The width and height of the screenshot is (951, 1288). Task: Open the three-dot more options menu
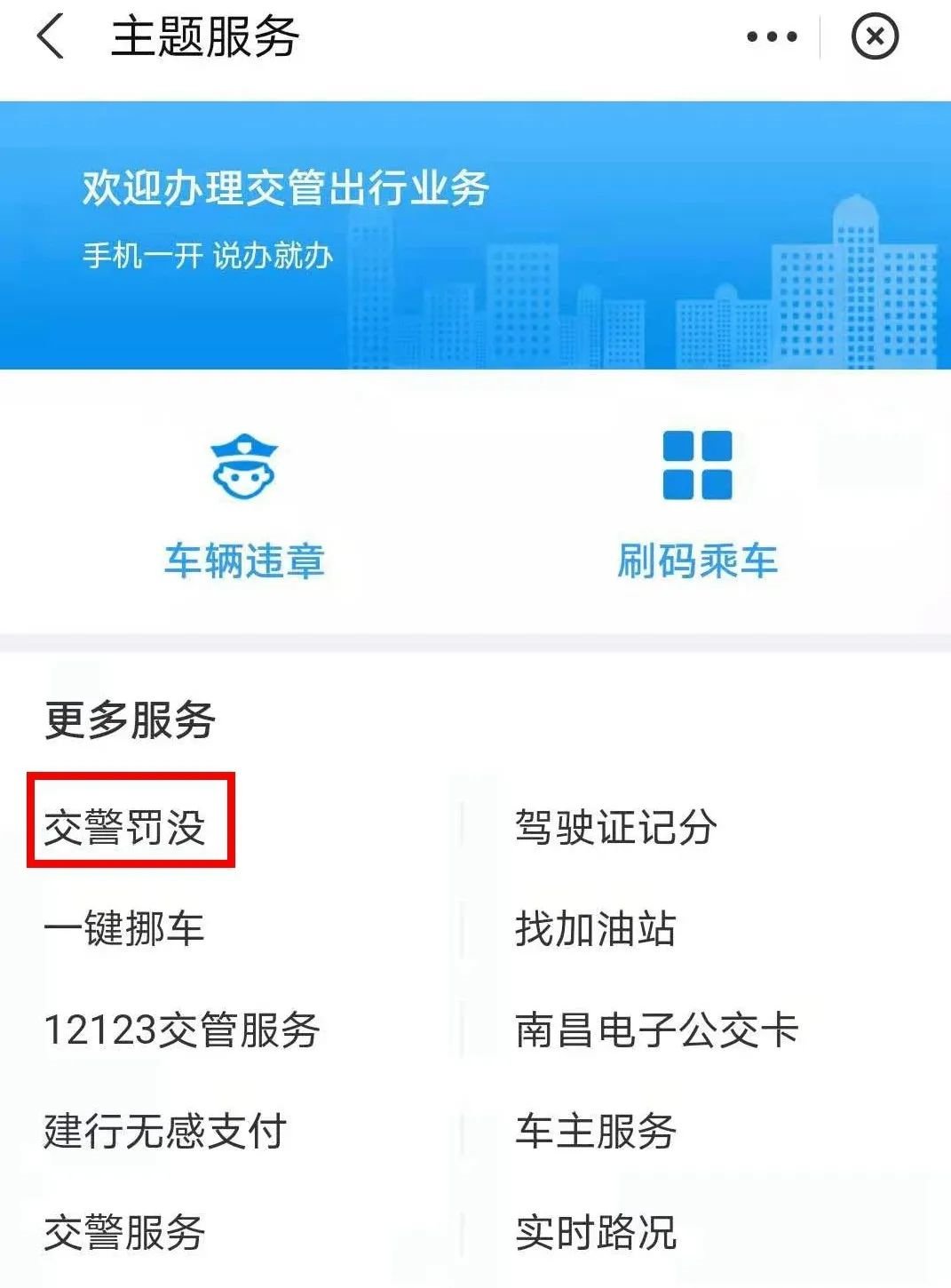click(772, 37)
